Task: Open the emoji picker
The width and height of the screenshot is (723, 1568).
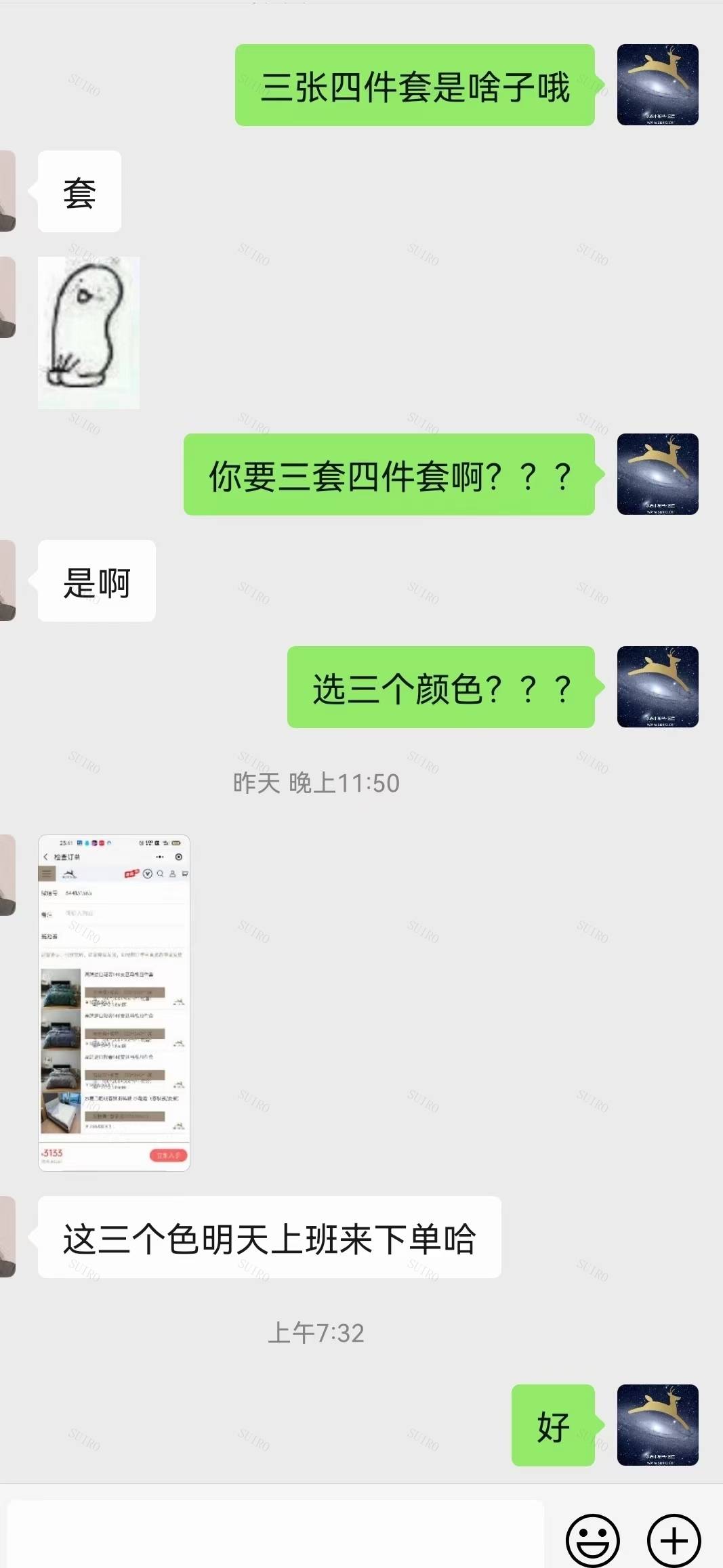Action: coord(592,1540)
